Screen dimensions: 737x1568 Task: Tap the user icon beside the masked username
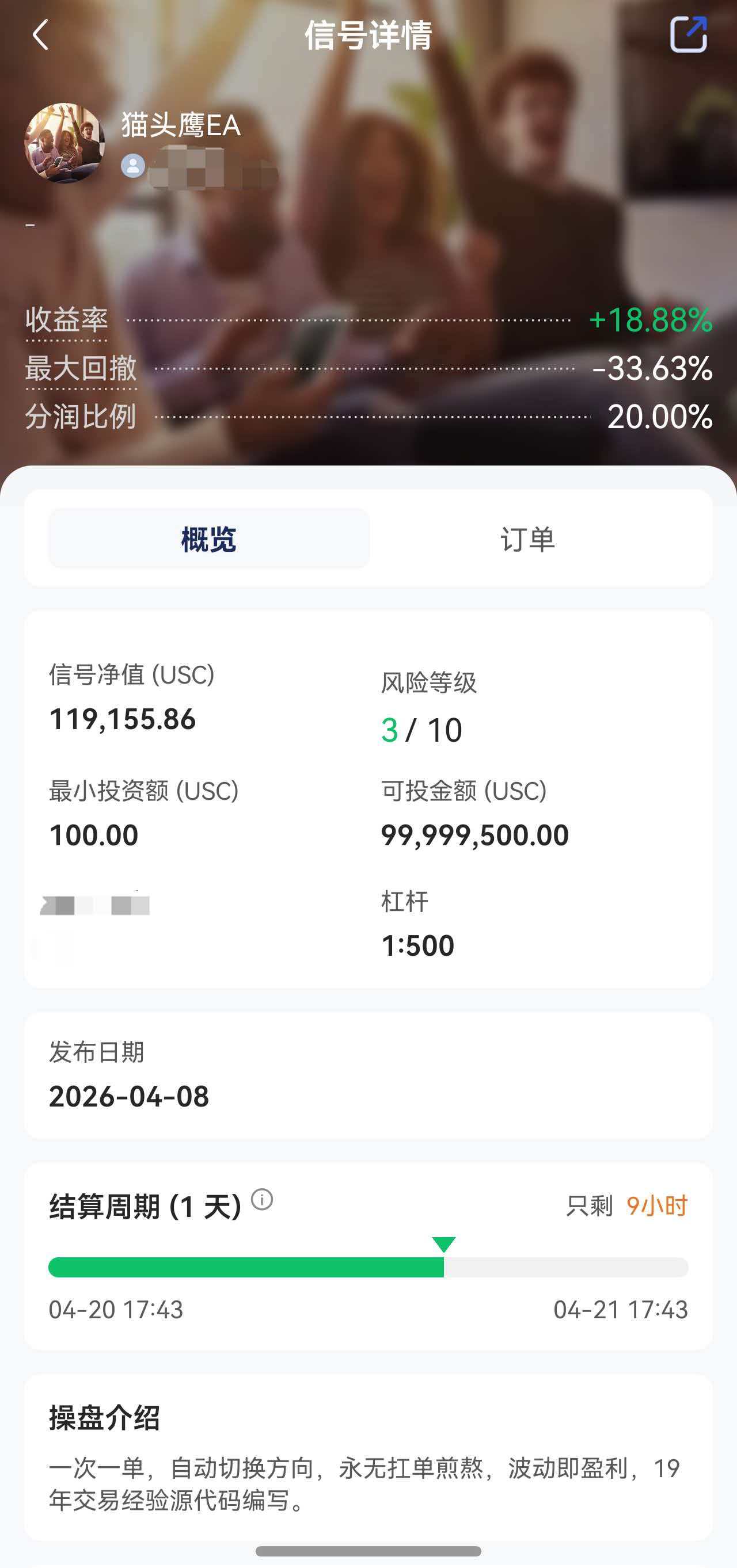click(134, 166)
